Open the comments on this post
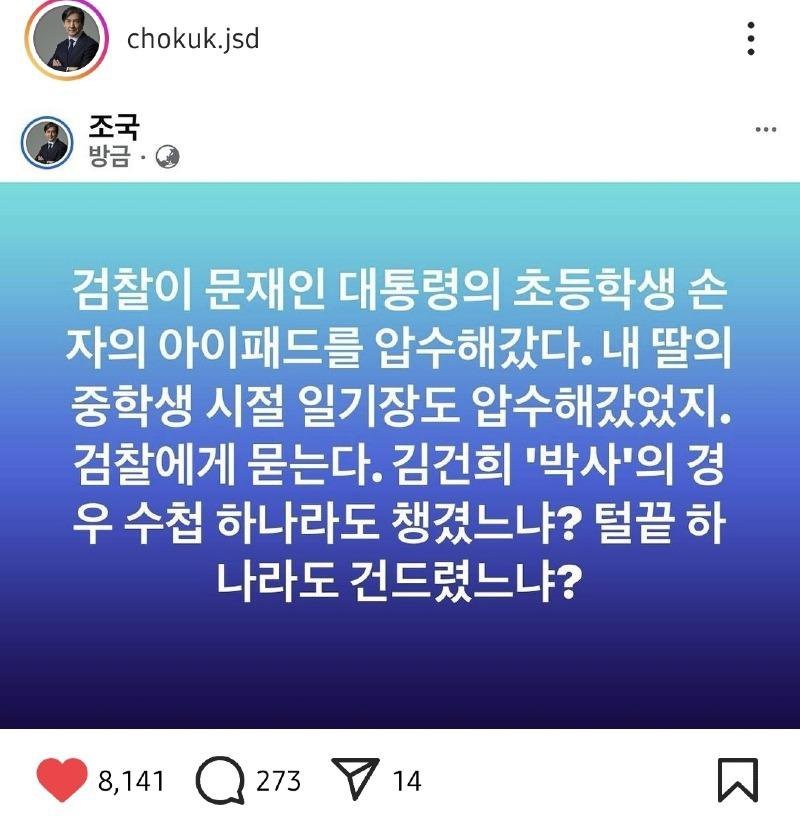The width and height of the screenshot is (800, 821). (x=220, y=780)
